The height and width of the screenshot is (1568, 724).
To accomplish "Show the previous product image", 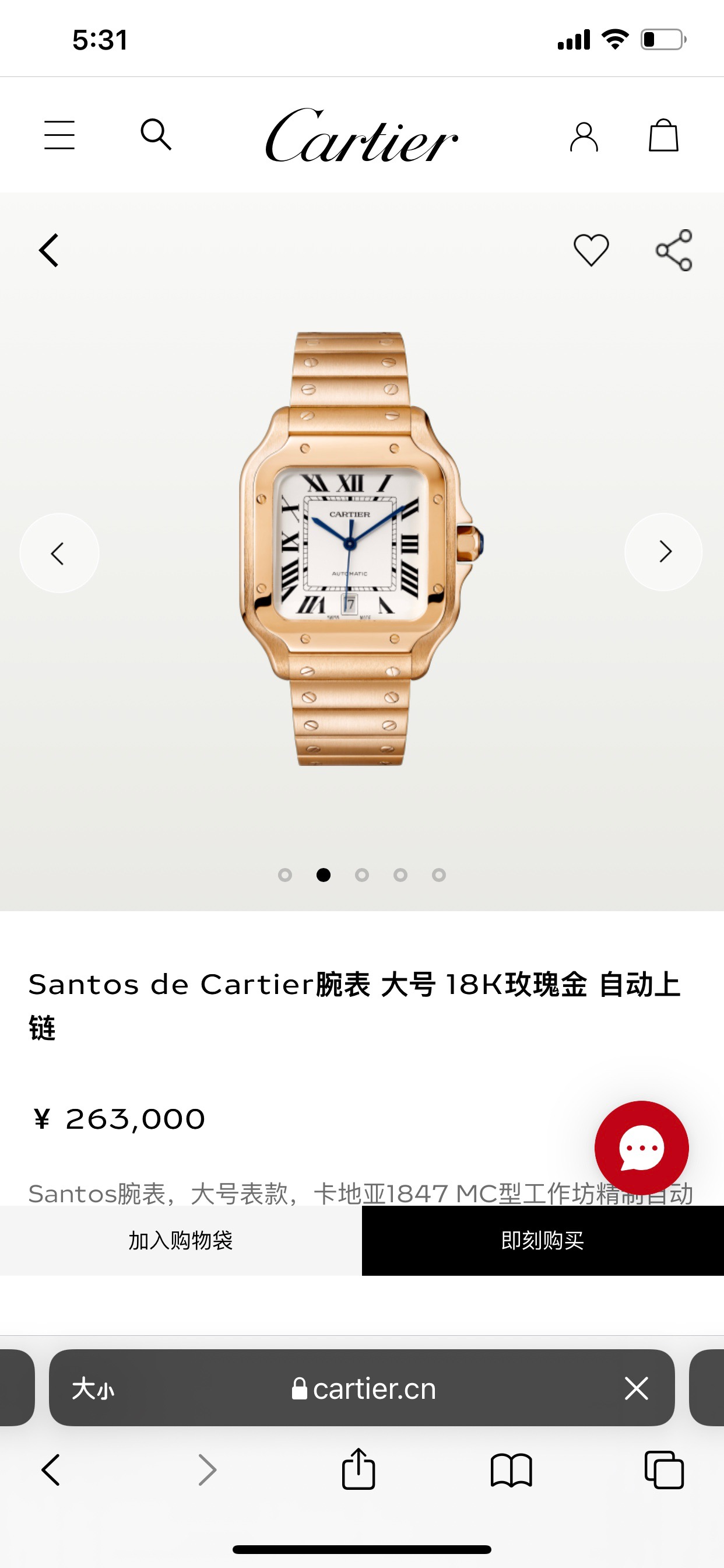I will pyautogui.click(x=59, y=552).
